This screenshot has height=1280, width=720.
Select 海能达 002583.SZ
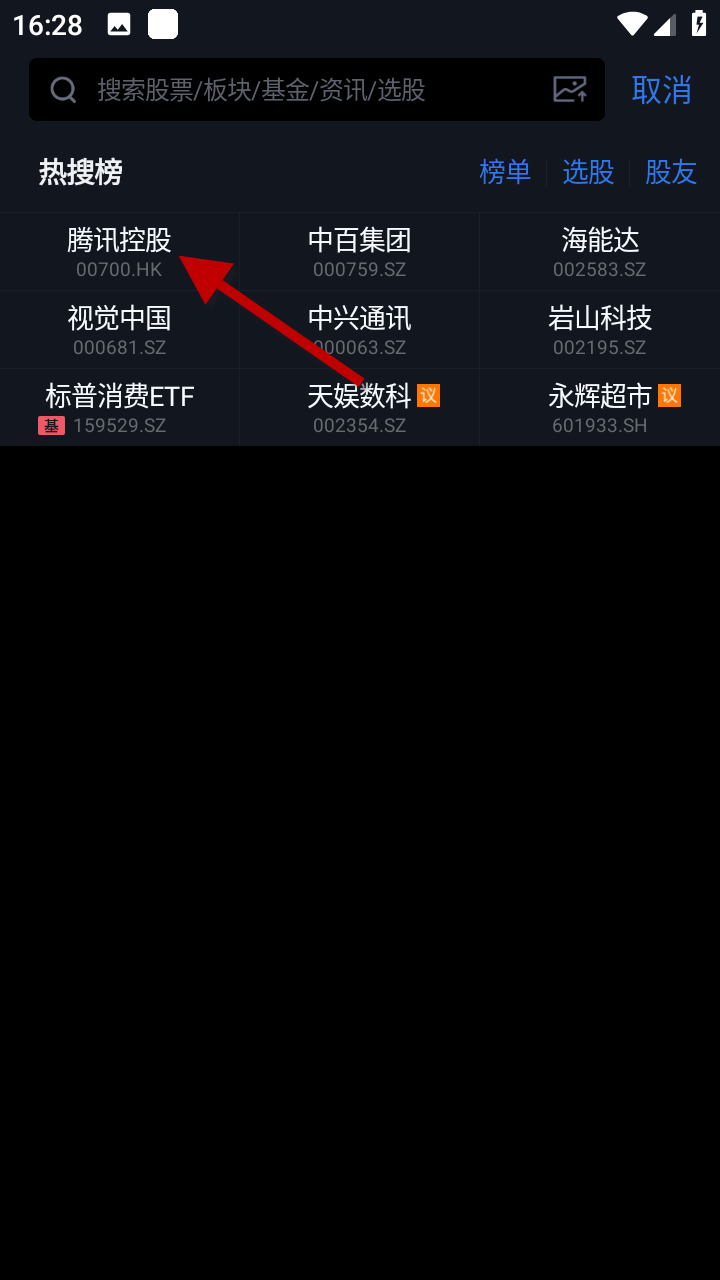tap(599, 252)
